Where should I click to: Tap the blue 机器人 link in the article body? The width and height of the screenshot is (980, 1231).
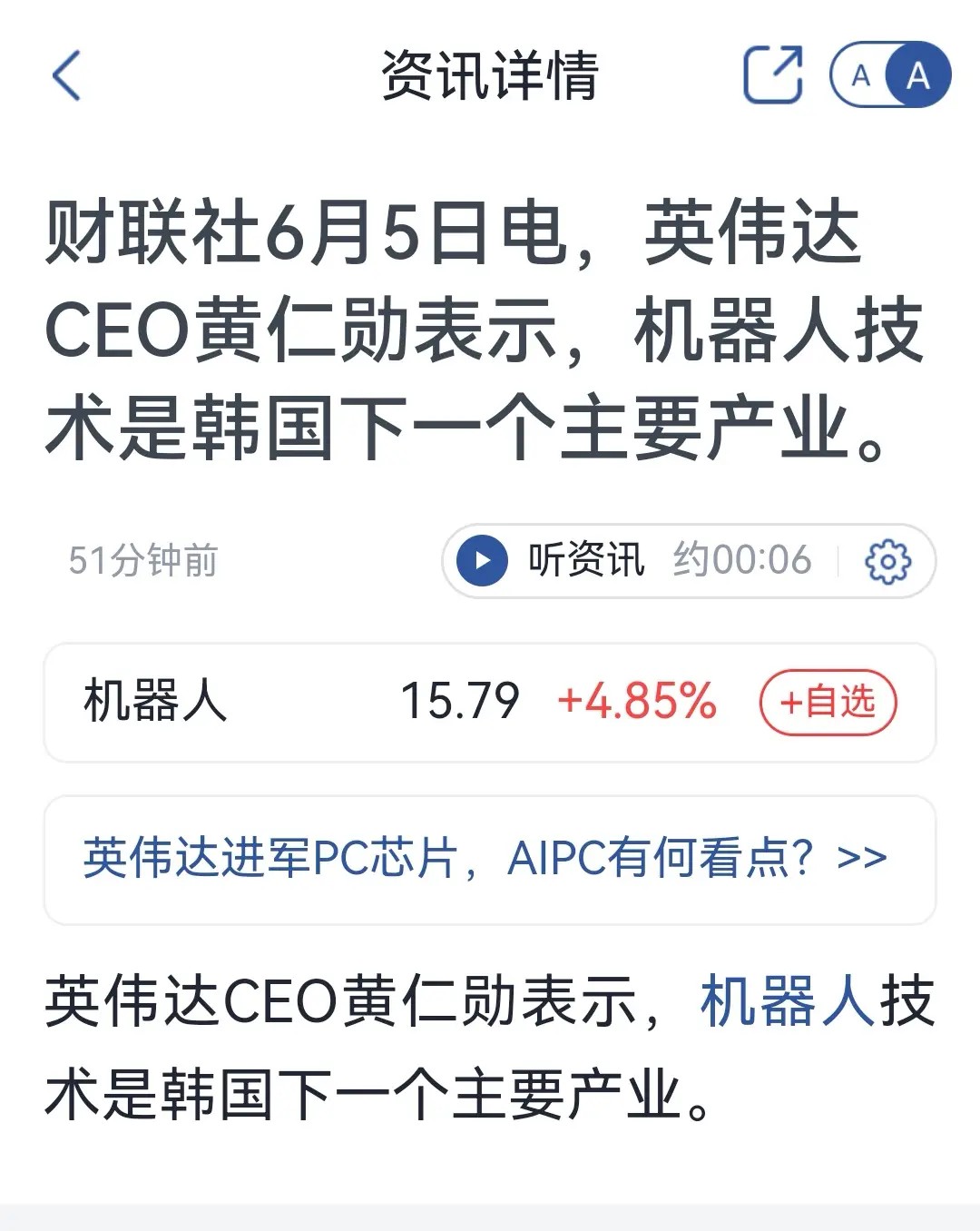point(788,1000)
